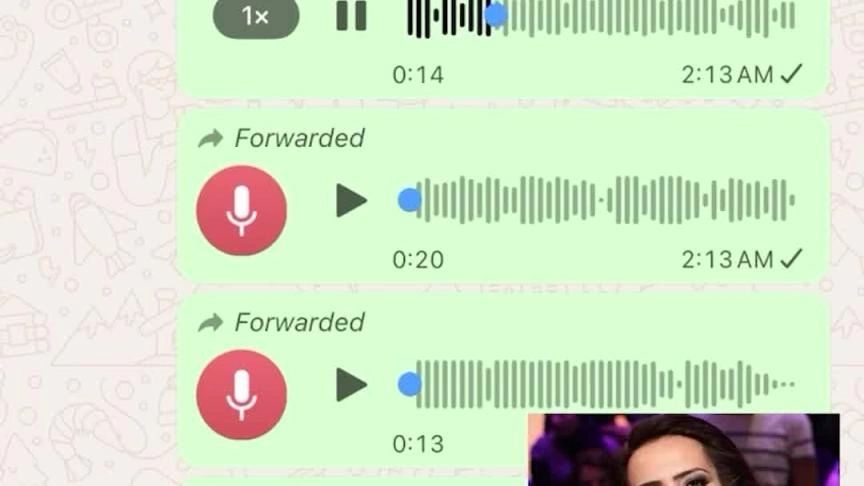The width and height of the screenshot is (864, 486).
Task: Change playback speed from 1×
Action: click(x=255, y=17)
